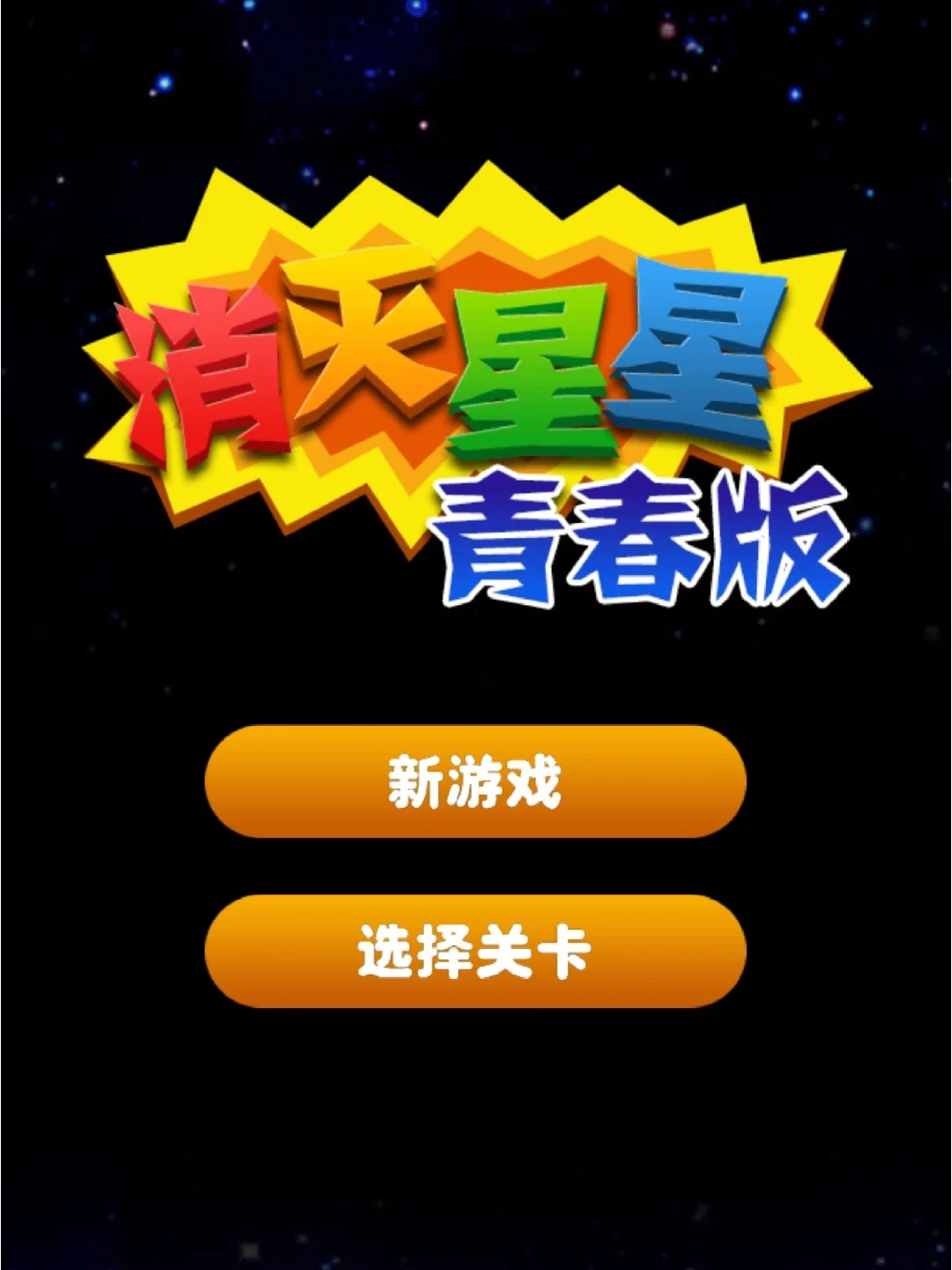Open level selection via 选择关卡
The width and height of the screenshot is (952, 1270).
tap(475, 951)
